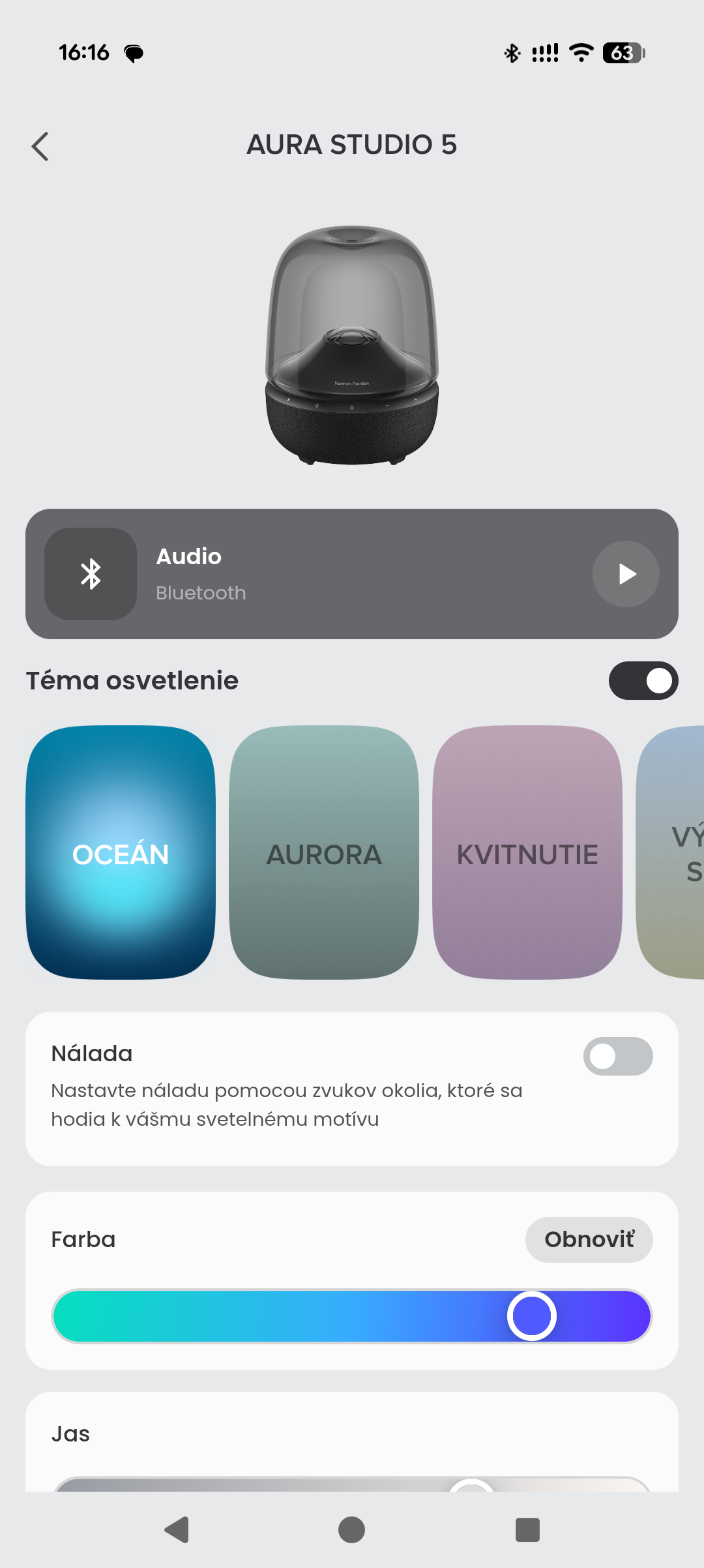Go to the system home screen

(x=352, y=1530)
